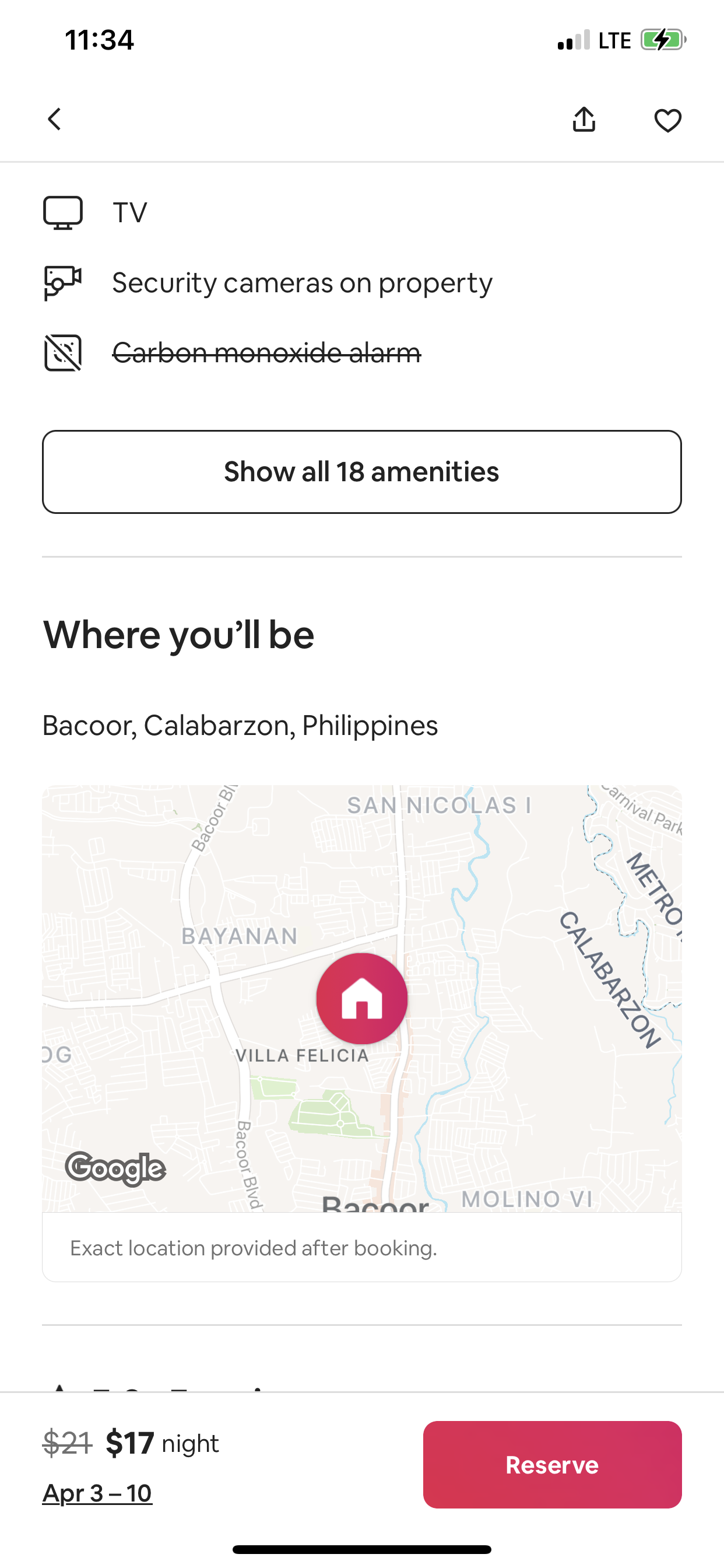Screen dimensions: 724x1568
Task: Show all 18 amenities
Action: tap(362, 472)
